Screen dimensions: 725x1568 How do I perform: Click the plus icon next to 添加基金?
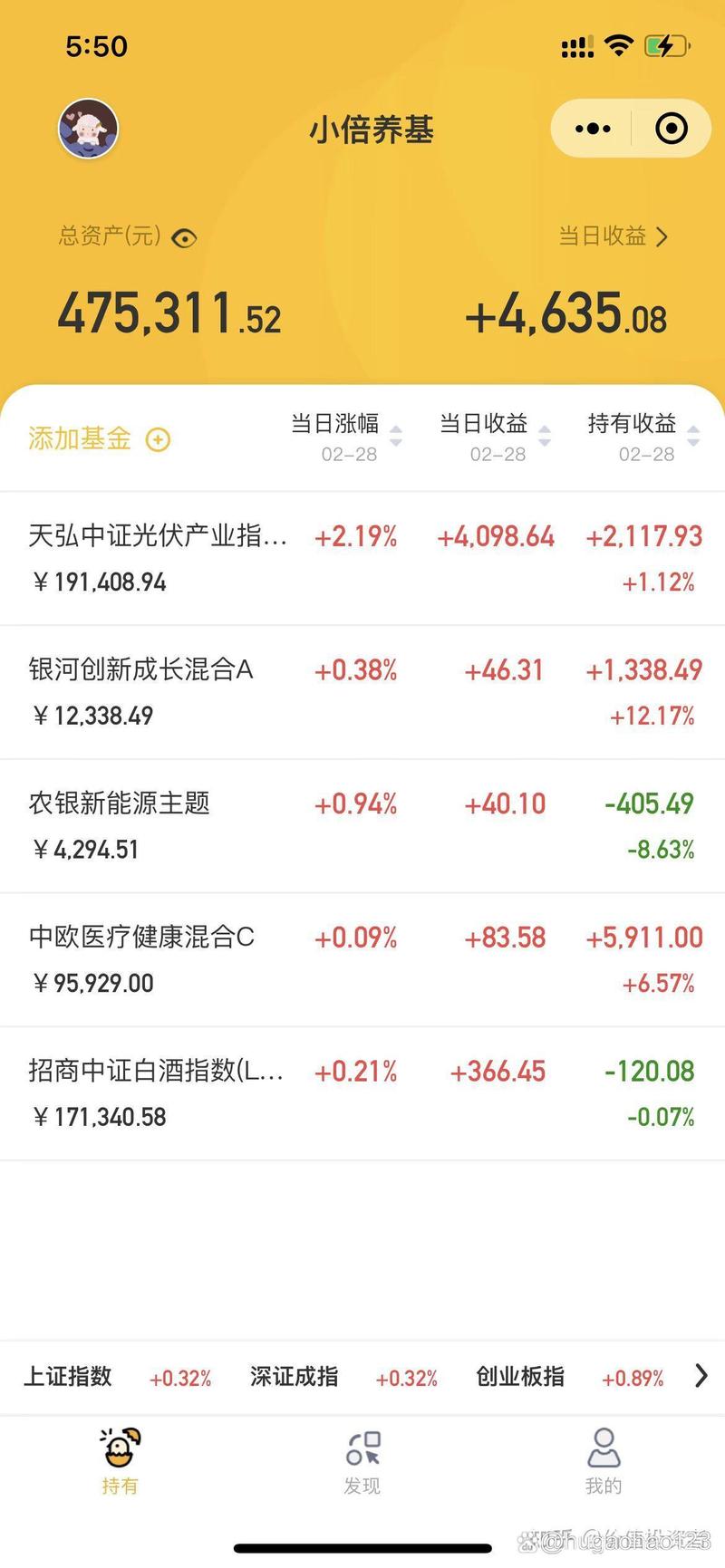tap(159, 439)
